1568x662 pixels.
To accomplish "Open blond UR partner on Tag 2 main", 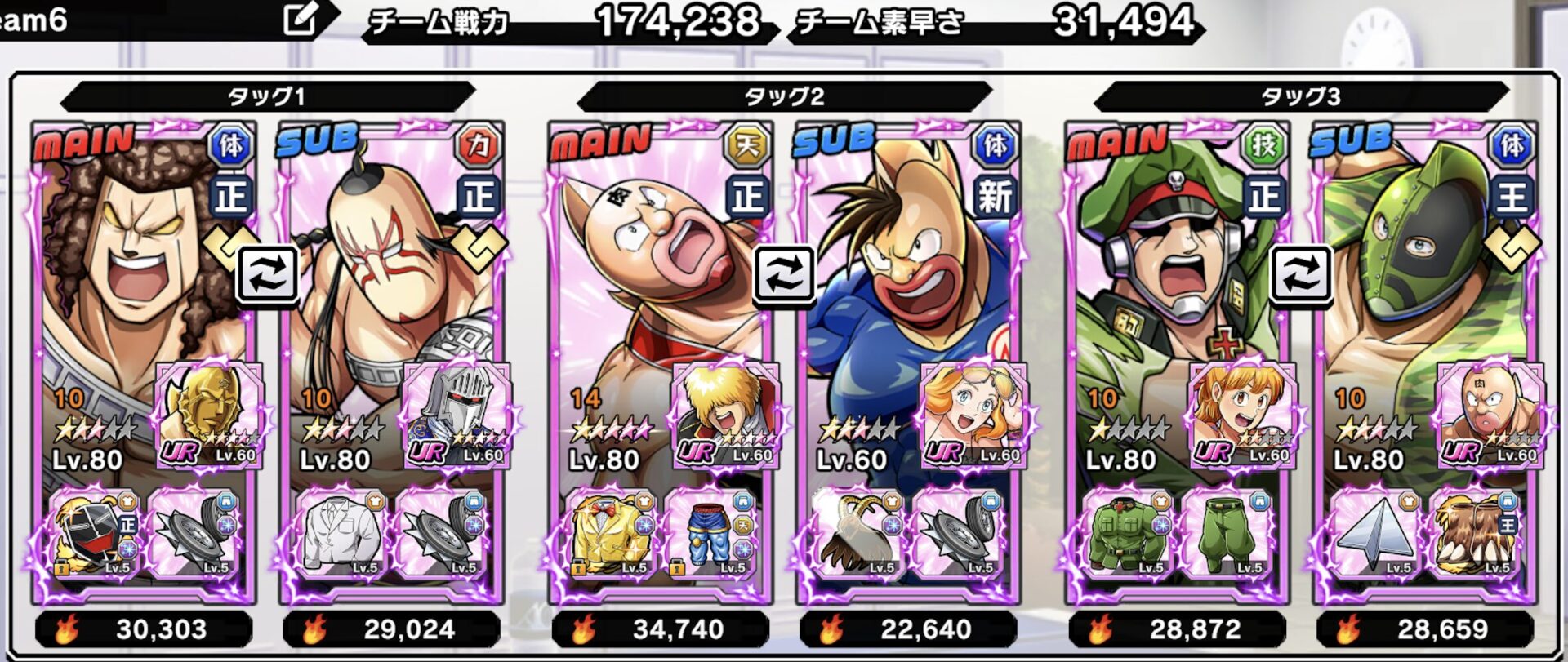I will (x=726, y=416).
